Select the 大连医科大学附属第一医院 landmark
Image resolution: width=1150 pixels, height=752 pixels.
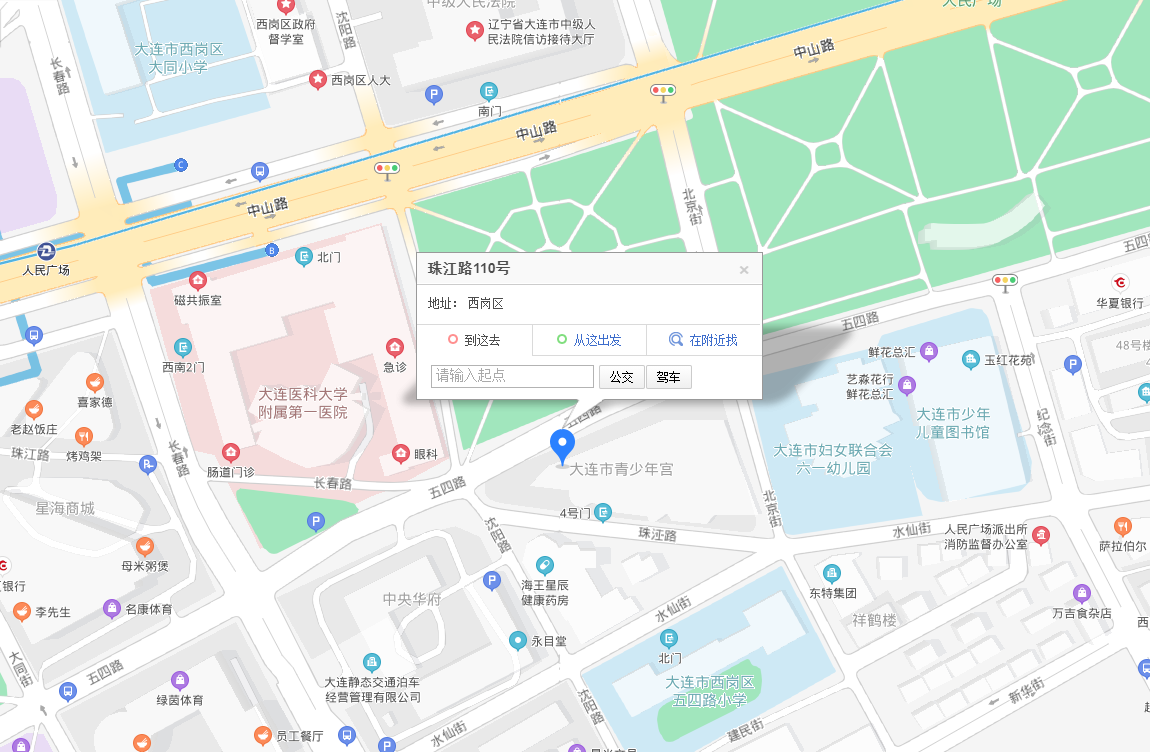[x=303, y=403]
